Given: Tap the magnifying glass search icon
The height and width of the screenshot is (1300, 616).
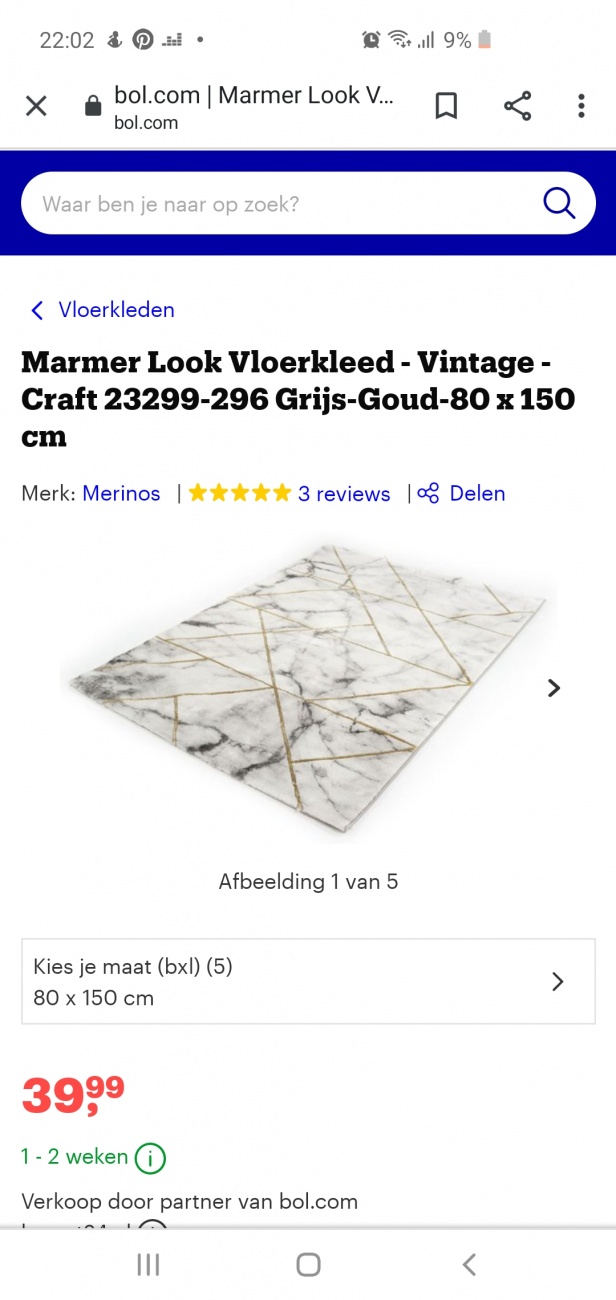Looking at the screenshot, I should click(x=559, y=203).
